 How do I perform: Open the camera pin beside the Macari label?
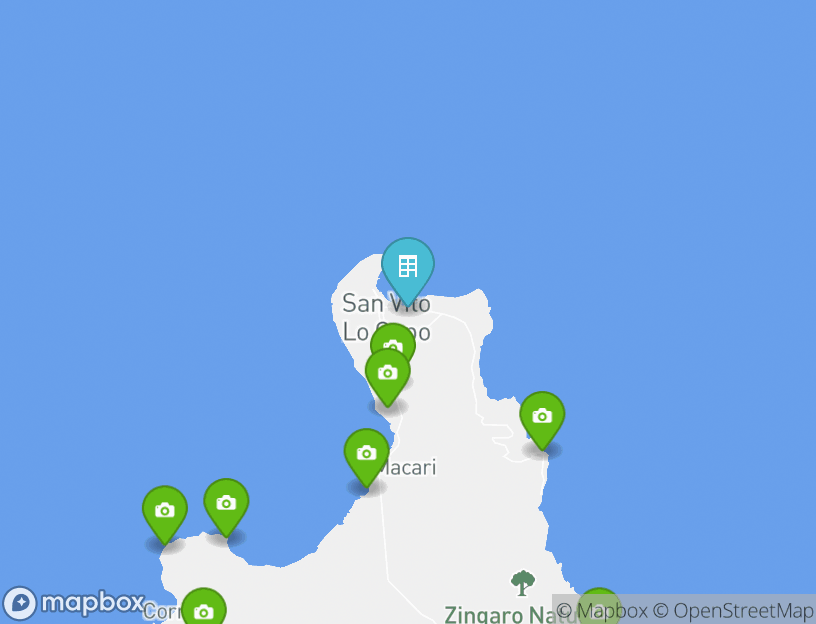366,454
